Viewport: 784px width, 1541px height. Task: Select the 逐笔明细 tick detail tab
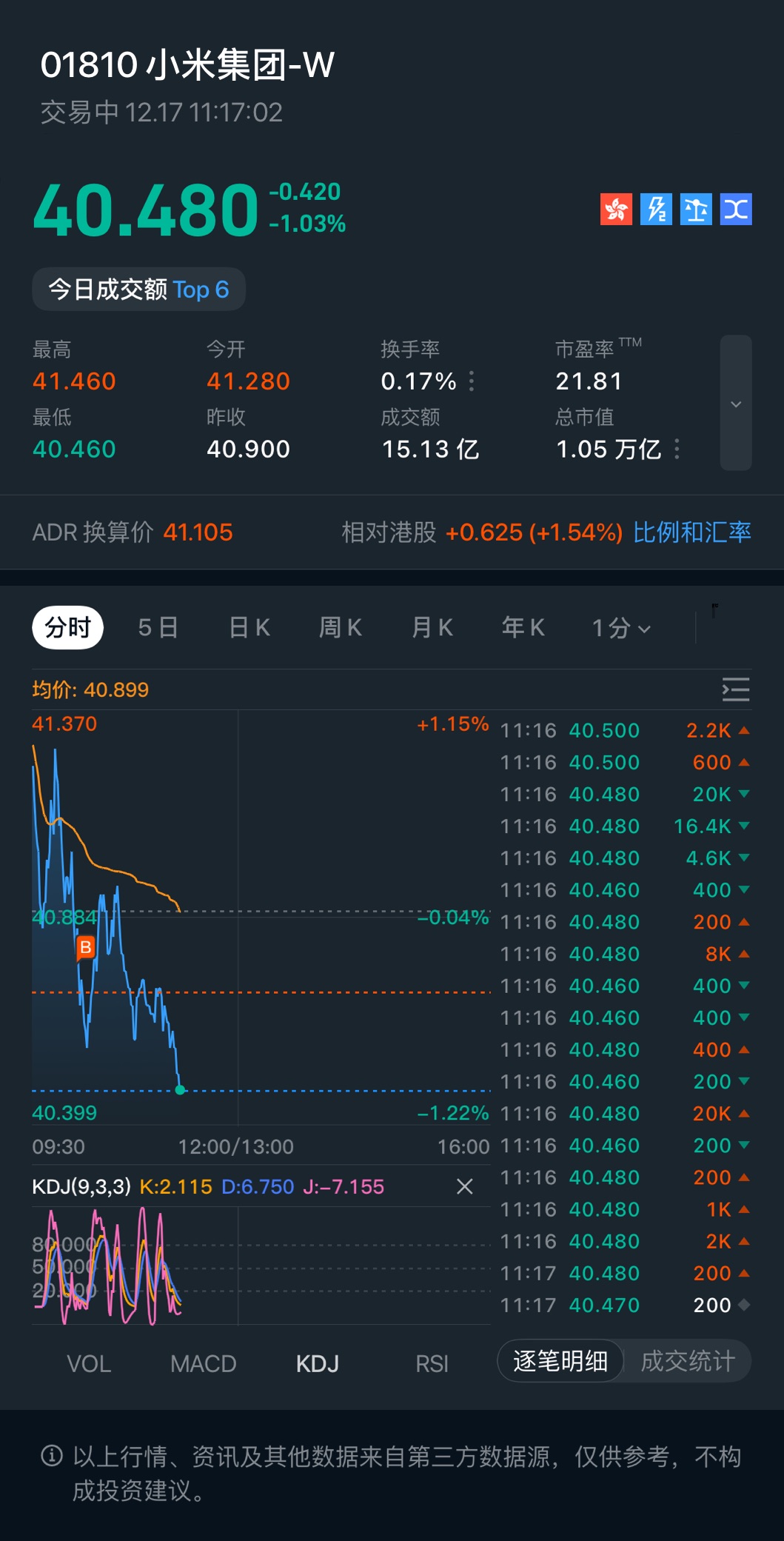[560, 1361]
